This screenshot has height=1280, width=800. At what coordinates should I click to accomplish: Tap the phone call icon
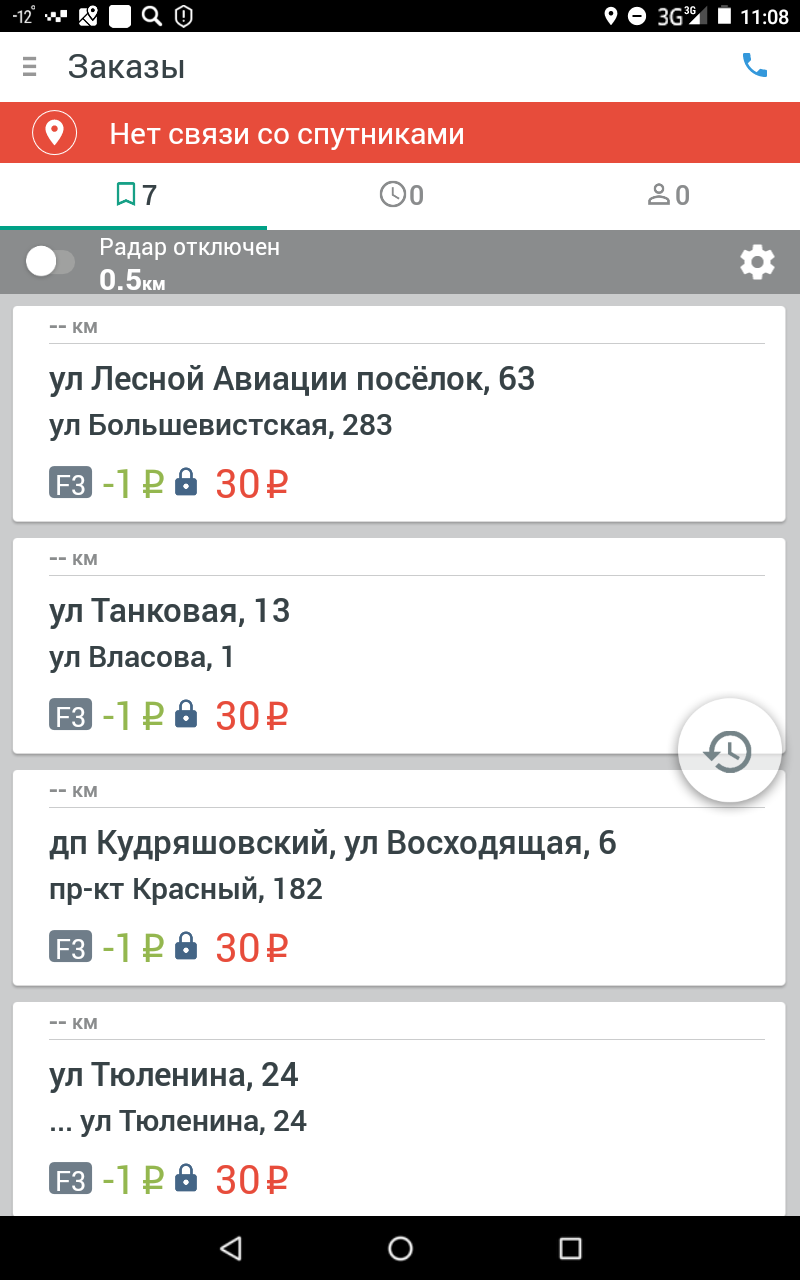754,66
